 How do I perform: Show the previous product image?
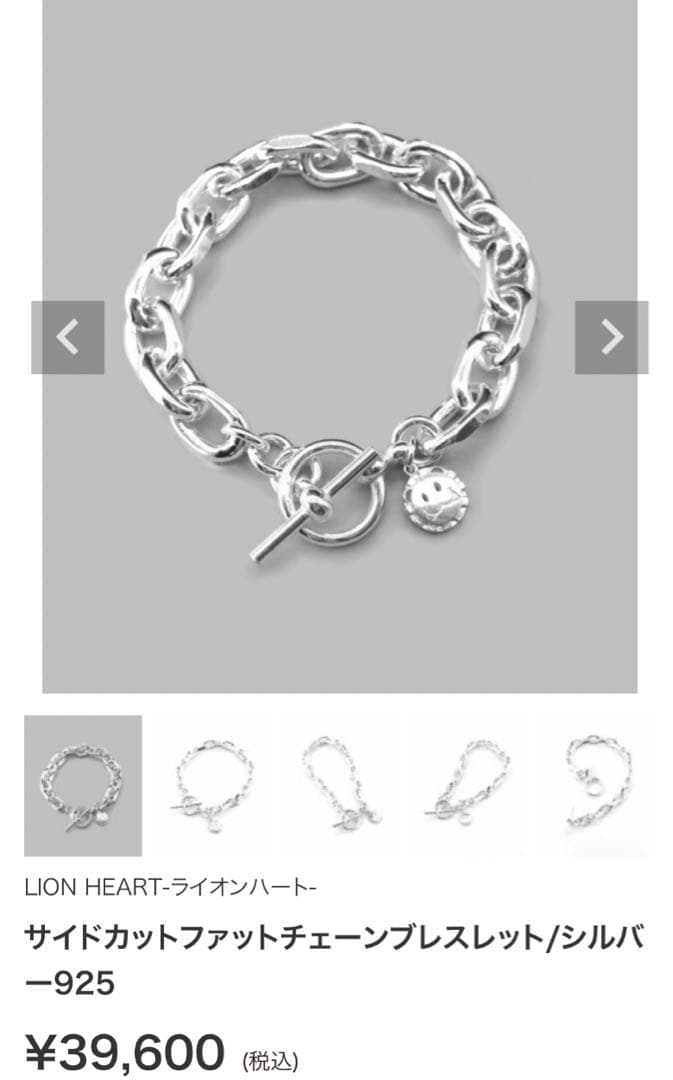click(x=68, y=337)
